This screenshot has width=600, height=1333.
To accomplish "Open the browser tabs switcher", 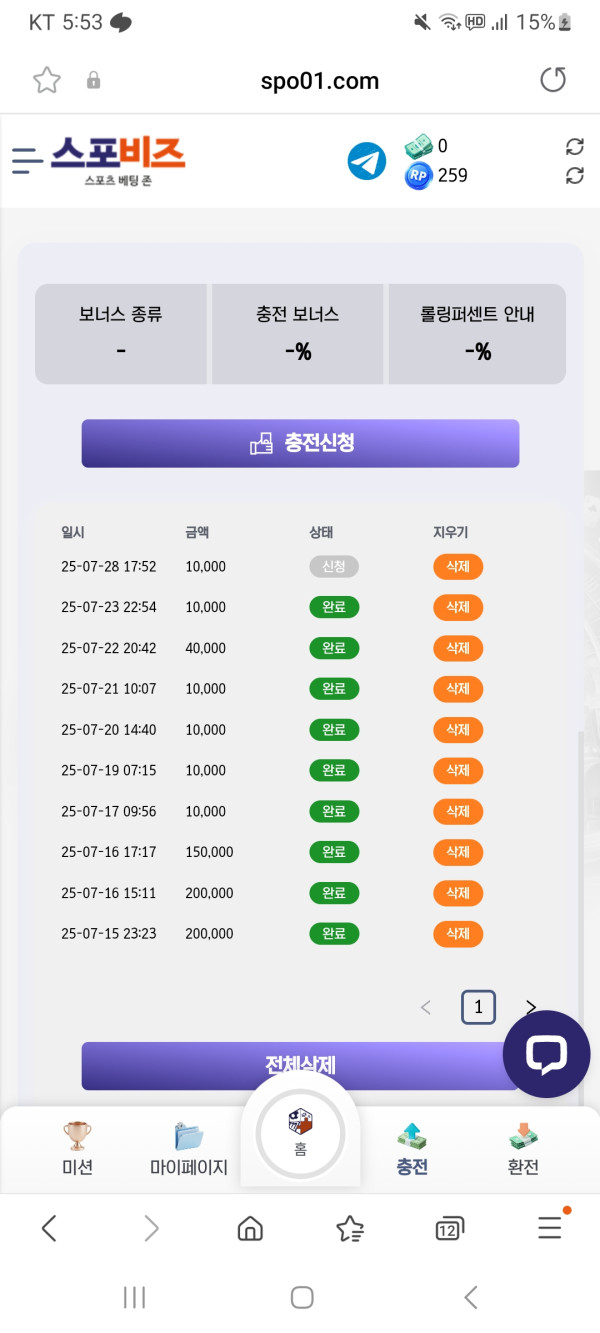I will (449, 1228).
